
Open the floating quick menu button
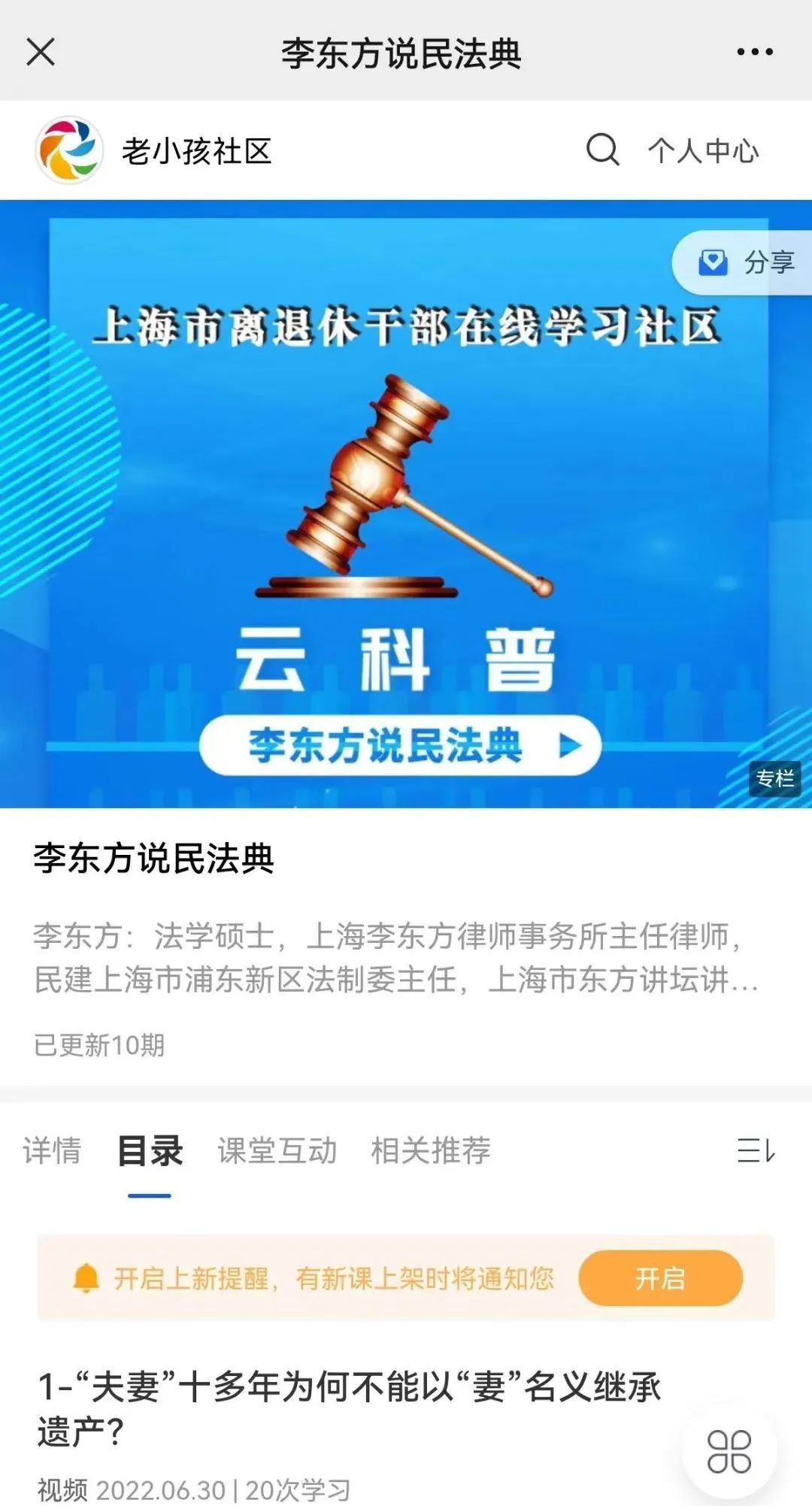point(729,1451)
